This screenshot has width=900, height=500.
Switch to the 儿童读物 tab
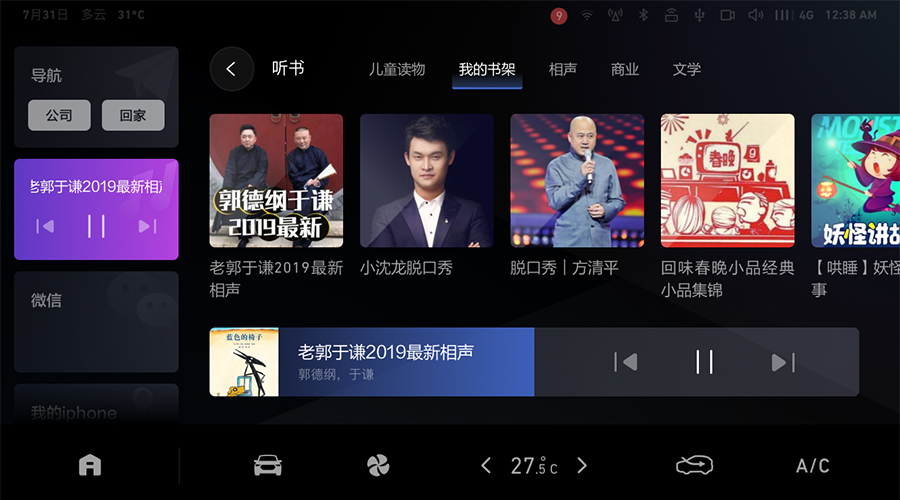(397, 69)
